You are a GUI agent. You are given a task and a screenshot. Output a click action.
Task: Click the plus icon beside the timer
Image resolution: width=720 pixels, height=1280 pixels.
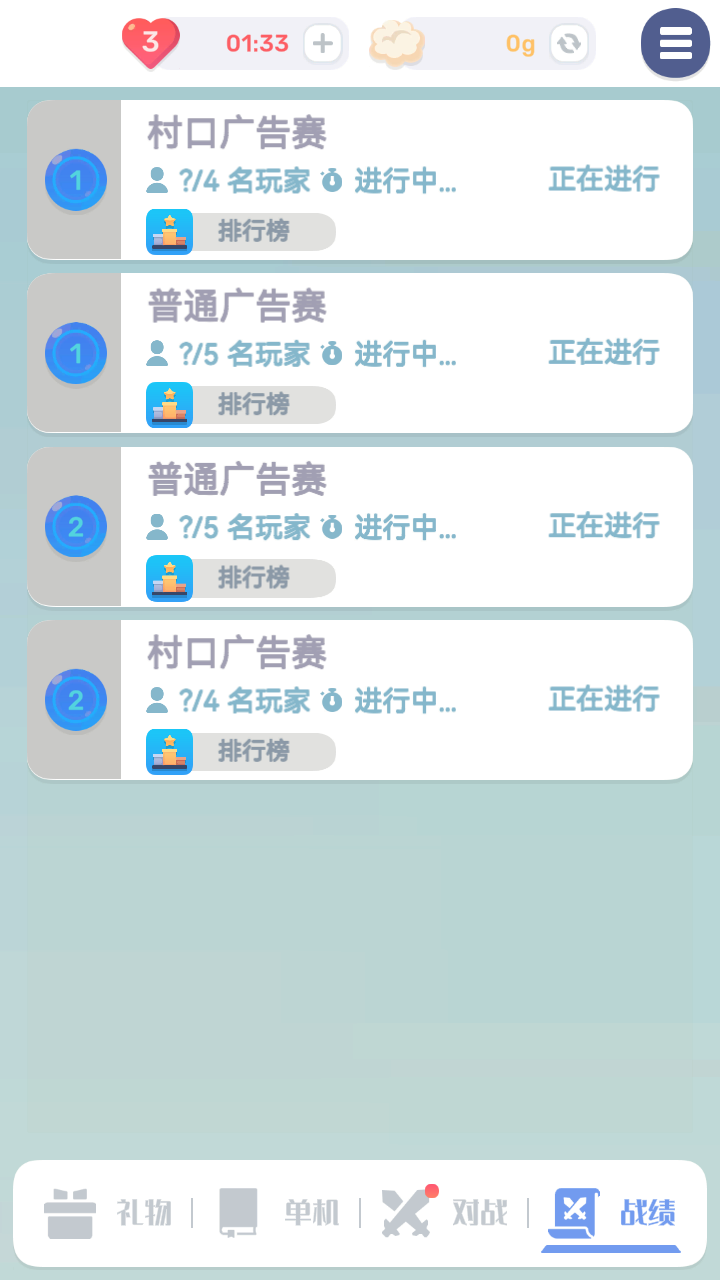click(322, 43)
